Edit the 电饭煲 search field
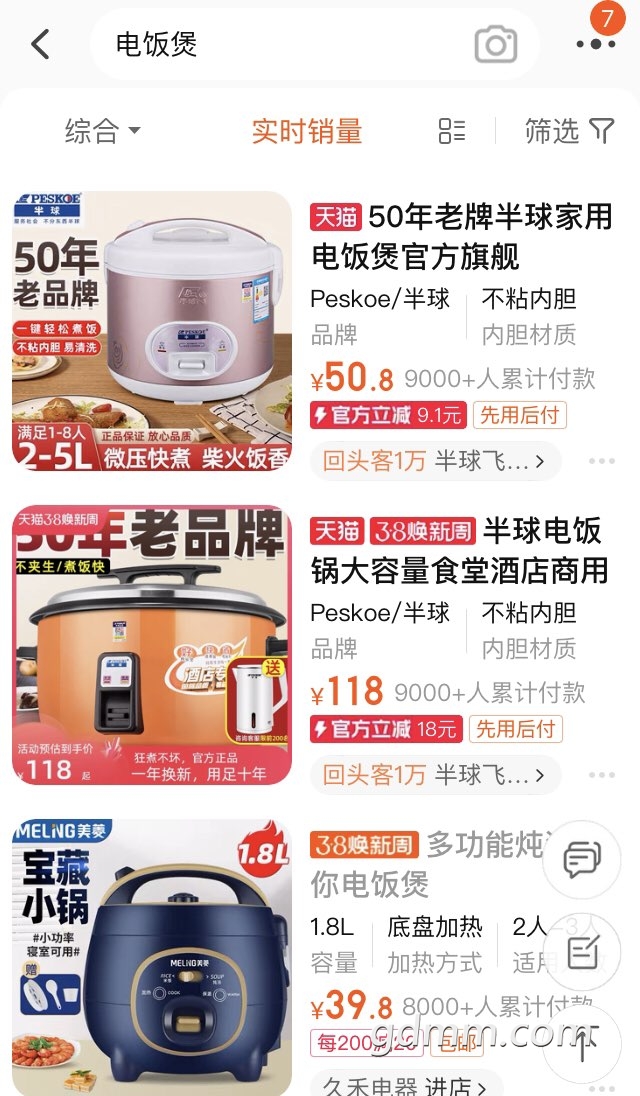This screenshot has width=640, height=1096. 279,45
